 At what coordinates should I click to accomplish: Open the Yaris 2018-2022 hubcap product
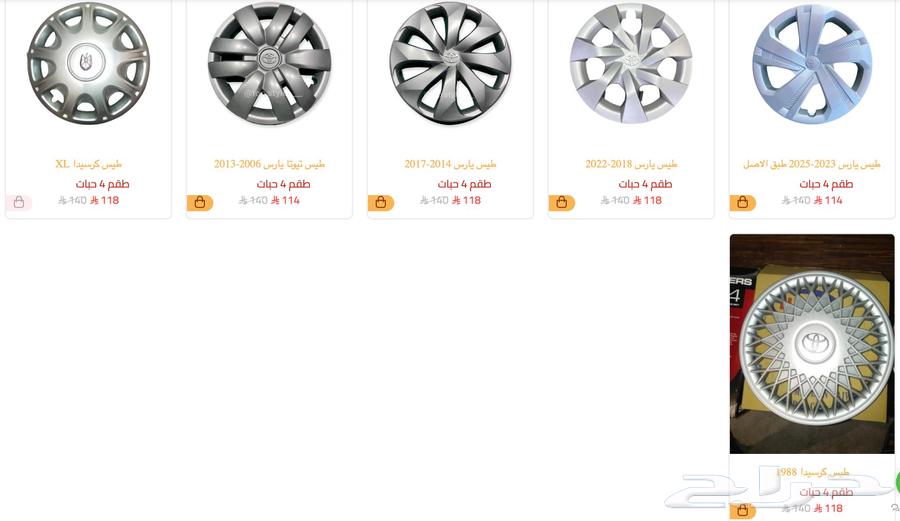tap(631, 65)
